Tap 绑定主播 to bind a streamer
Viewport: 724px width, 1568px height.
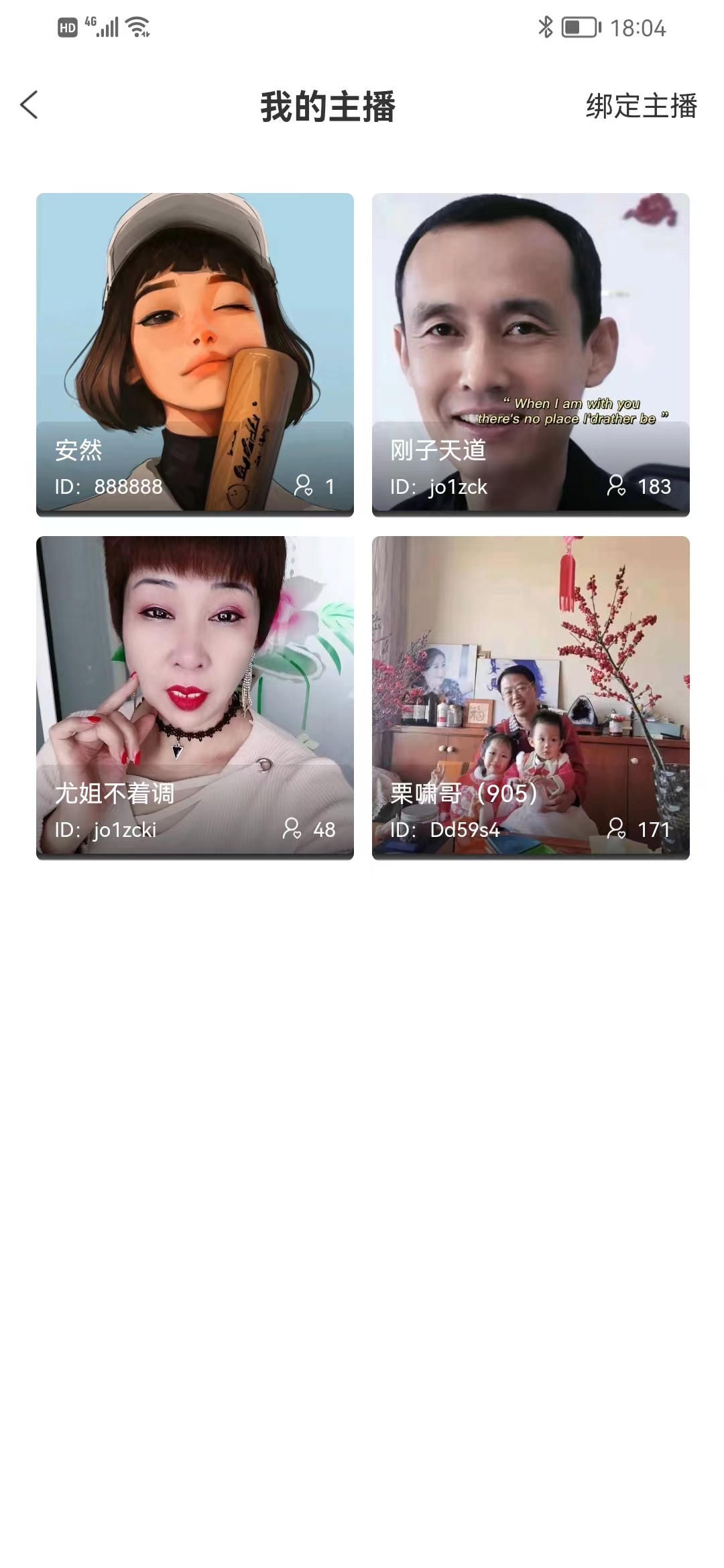pyautogui.click(x=641, y=106)
